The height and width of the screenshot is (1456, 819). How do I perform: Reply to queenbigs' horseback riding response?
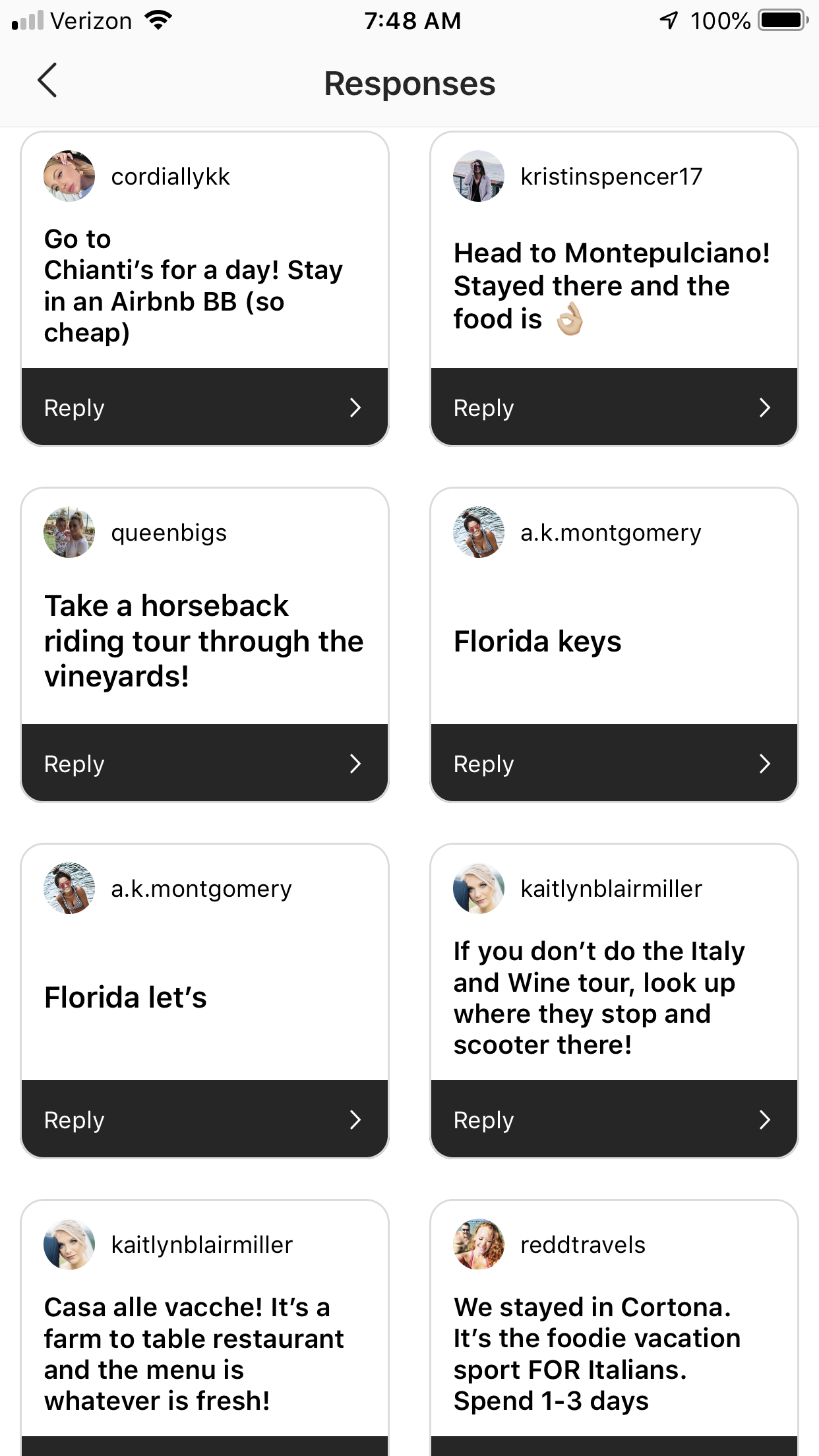pyautogui.click(x=204, y=764)
